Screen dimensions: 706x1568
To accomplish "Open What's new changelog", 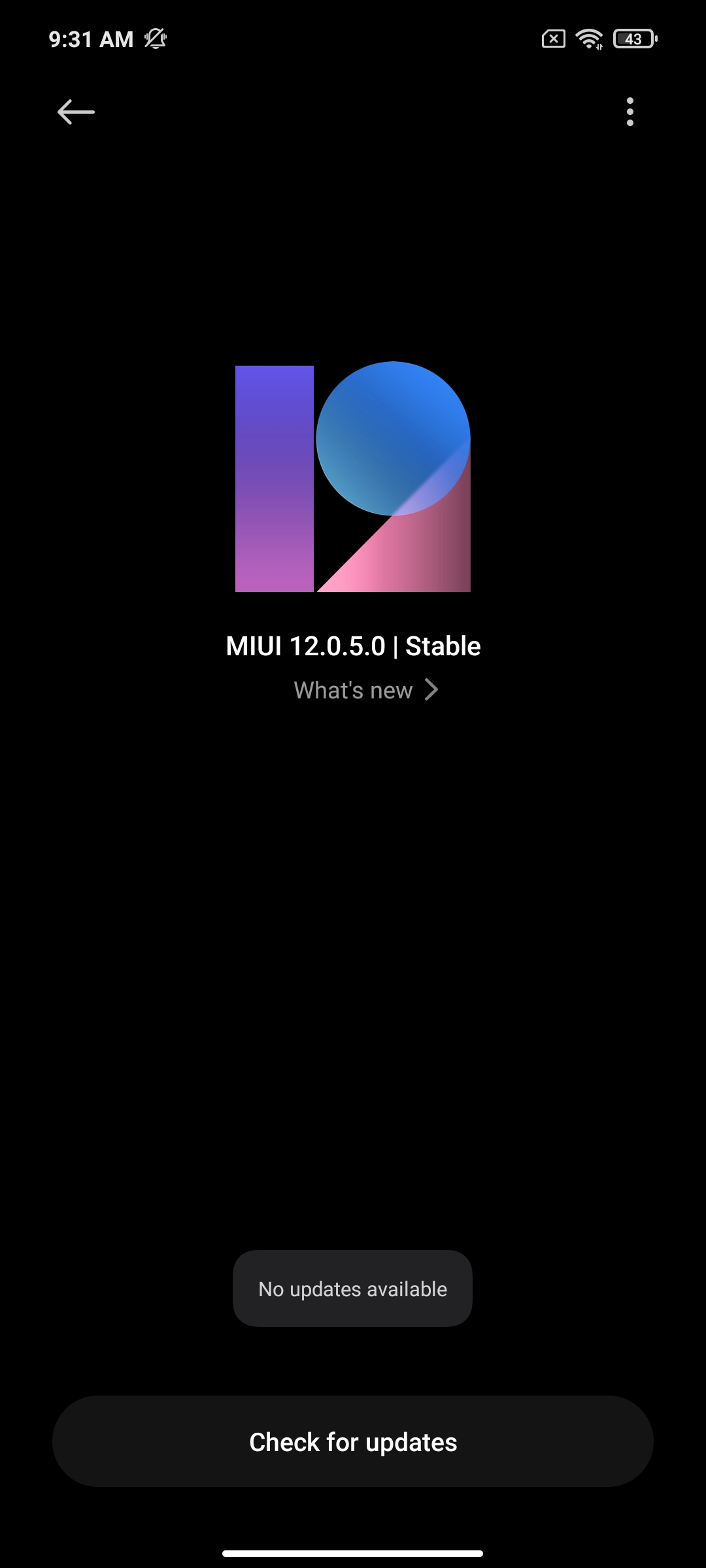I will (x=365, y=690).
